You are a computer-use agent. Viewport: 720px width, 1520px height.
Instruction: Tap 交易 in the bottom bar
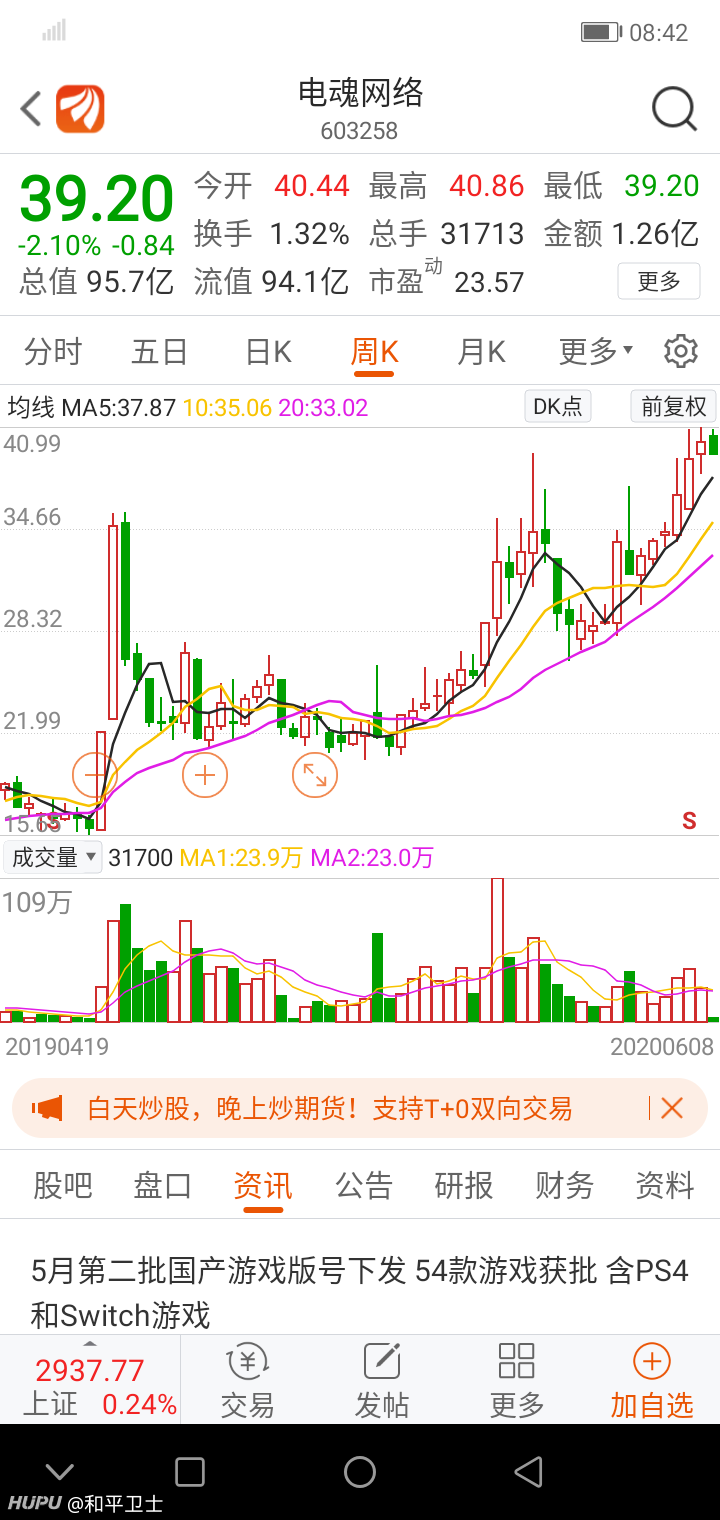247,1381
